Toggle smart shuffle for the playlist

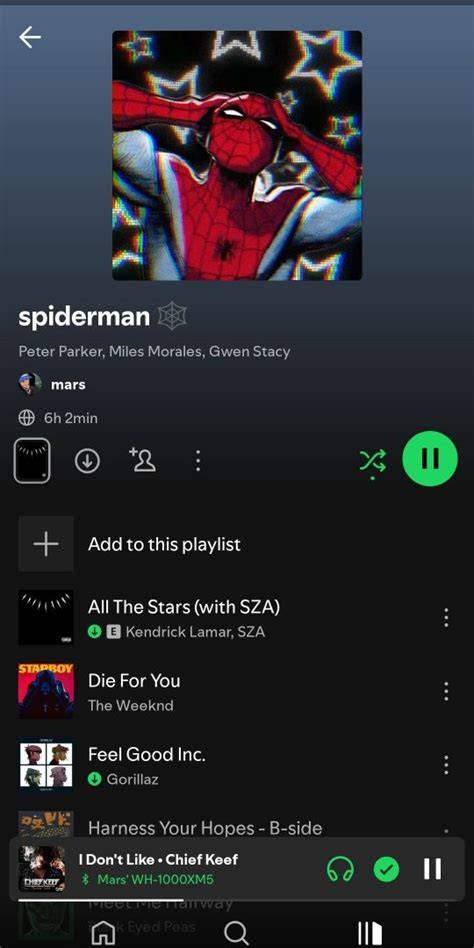pyautogui.click(x=372, y=463)
